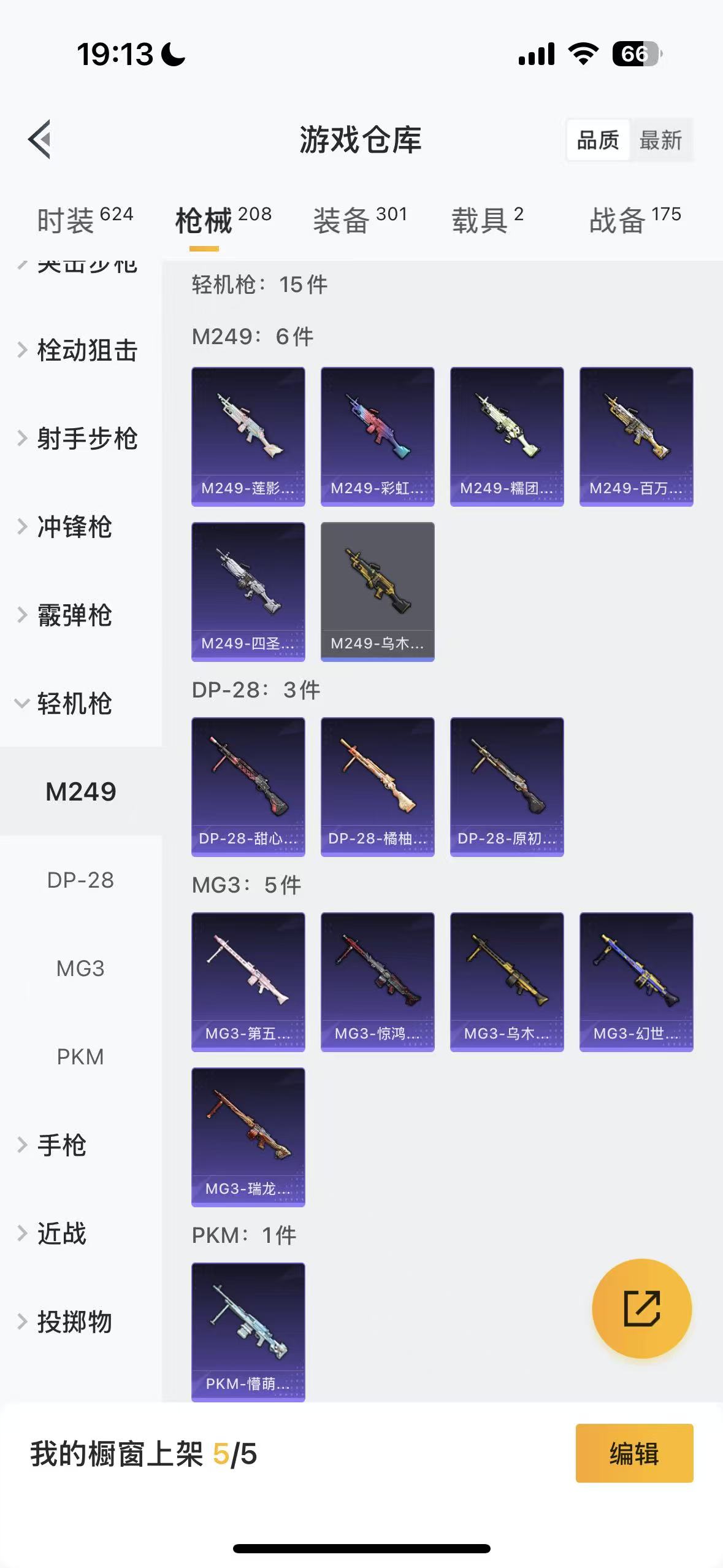Open the M249-彩虹 skin tile
The image size is (723, 1568).
point(377,436)
